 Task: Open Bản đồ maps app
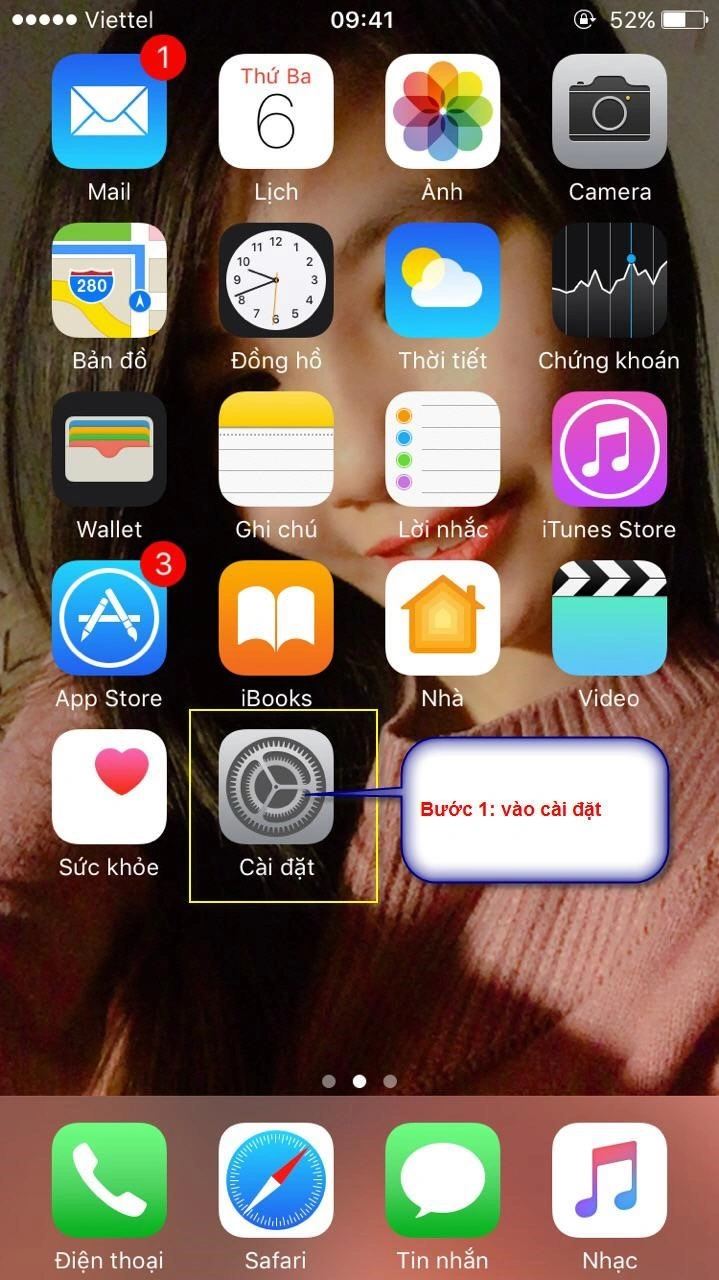coord(109,280)
